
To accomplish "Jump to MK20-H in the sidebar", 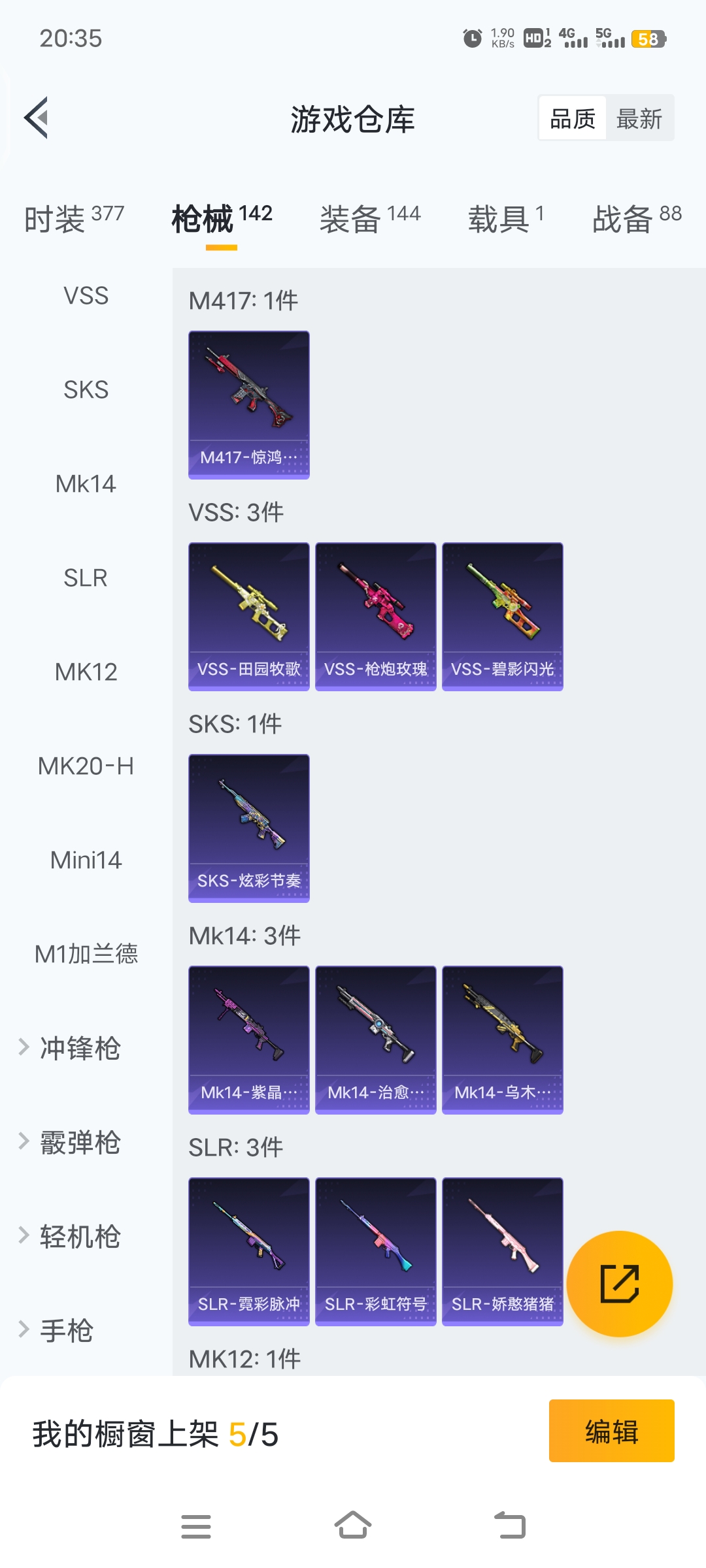I will coord(86,766).
